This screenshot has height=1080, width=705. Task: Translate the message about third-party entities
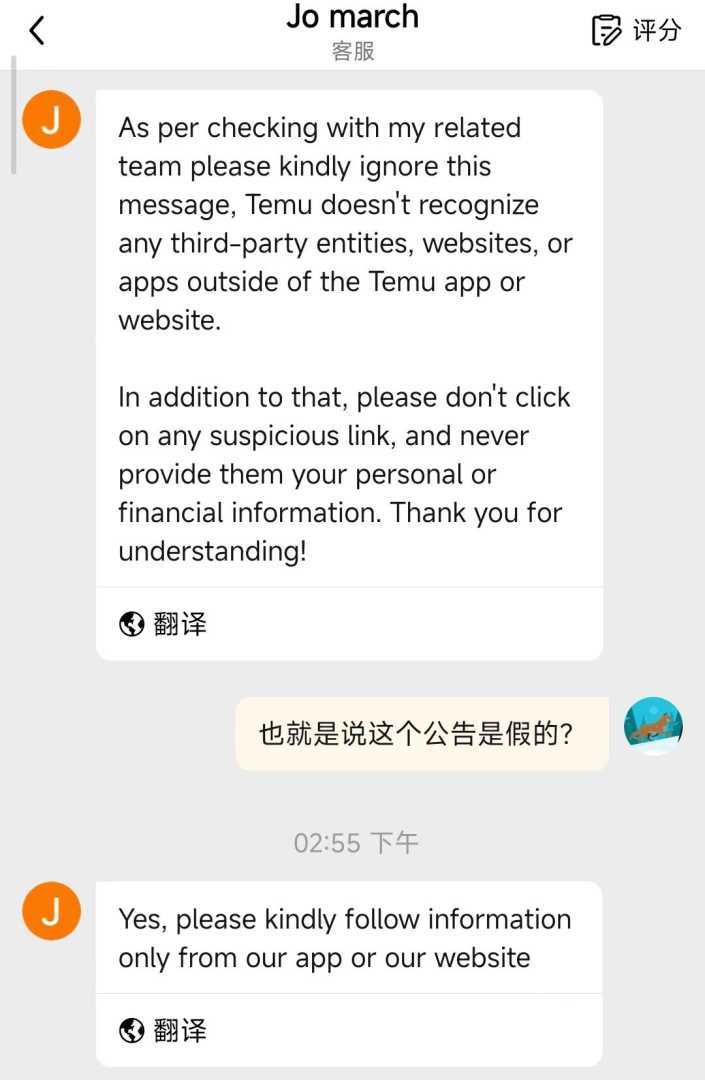(x=164, y=625)
